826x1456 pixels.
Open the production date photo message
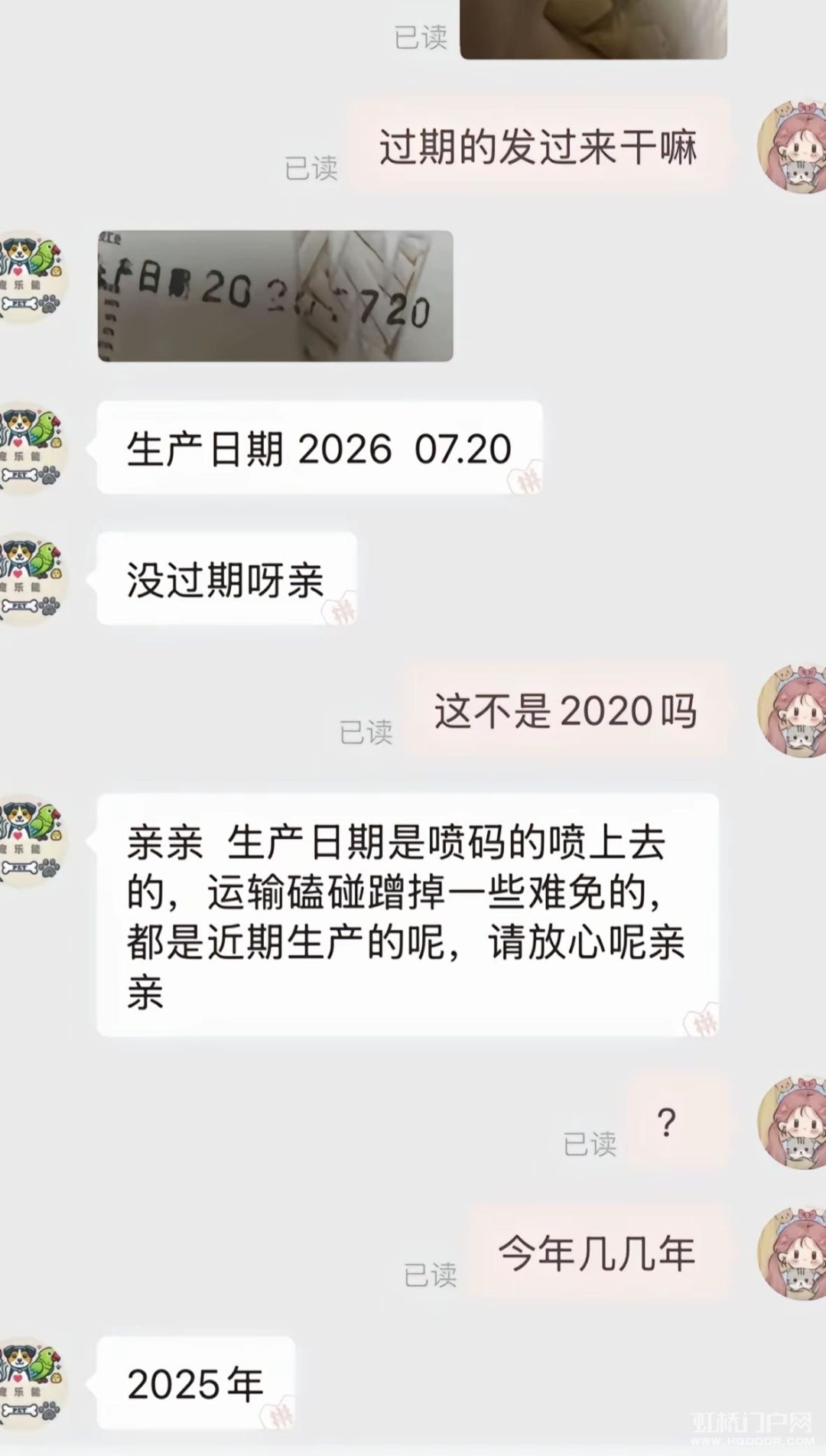click(275, 296)
